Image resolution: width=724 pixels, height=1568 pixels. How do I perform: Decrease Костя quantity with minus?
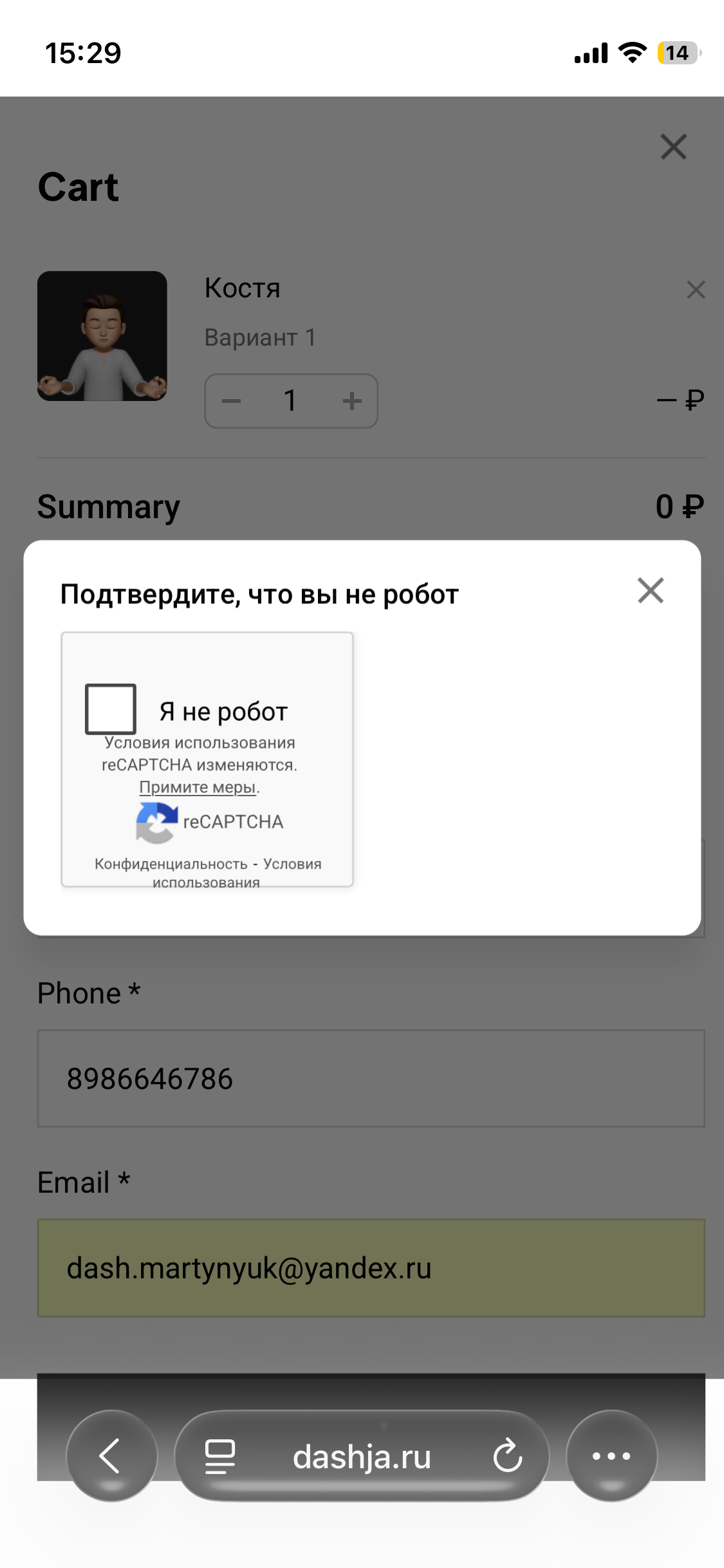tap(231, 401)
